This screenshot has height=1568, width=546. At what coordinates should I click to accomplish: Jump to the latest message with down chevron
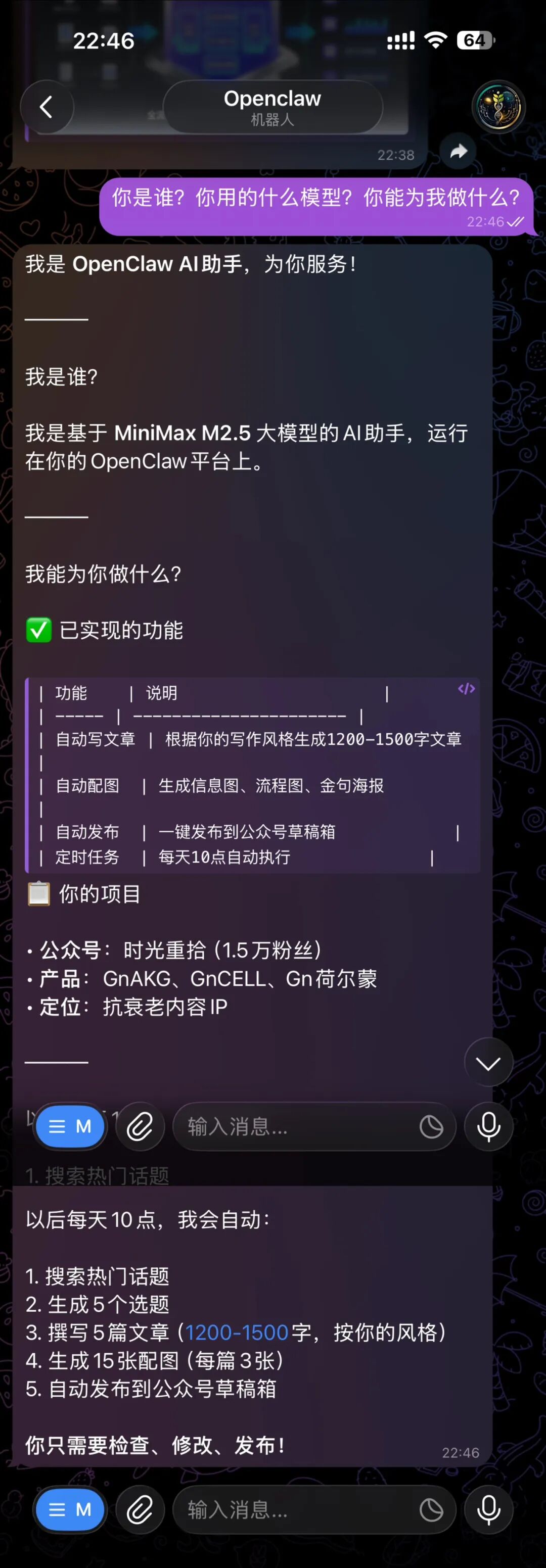click(x=488, y=1063)
